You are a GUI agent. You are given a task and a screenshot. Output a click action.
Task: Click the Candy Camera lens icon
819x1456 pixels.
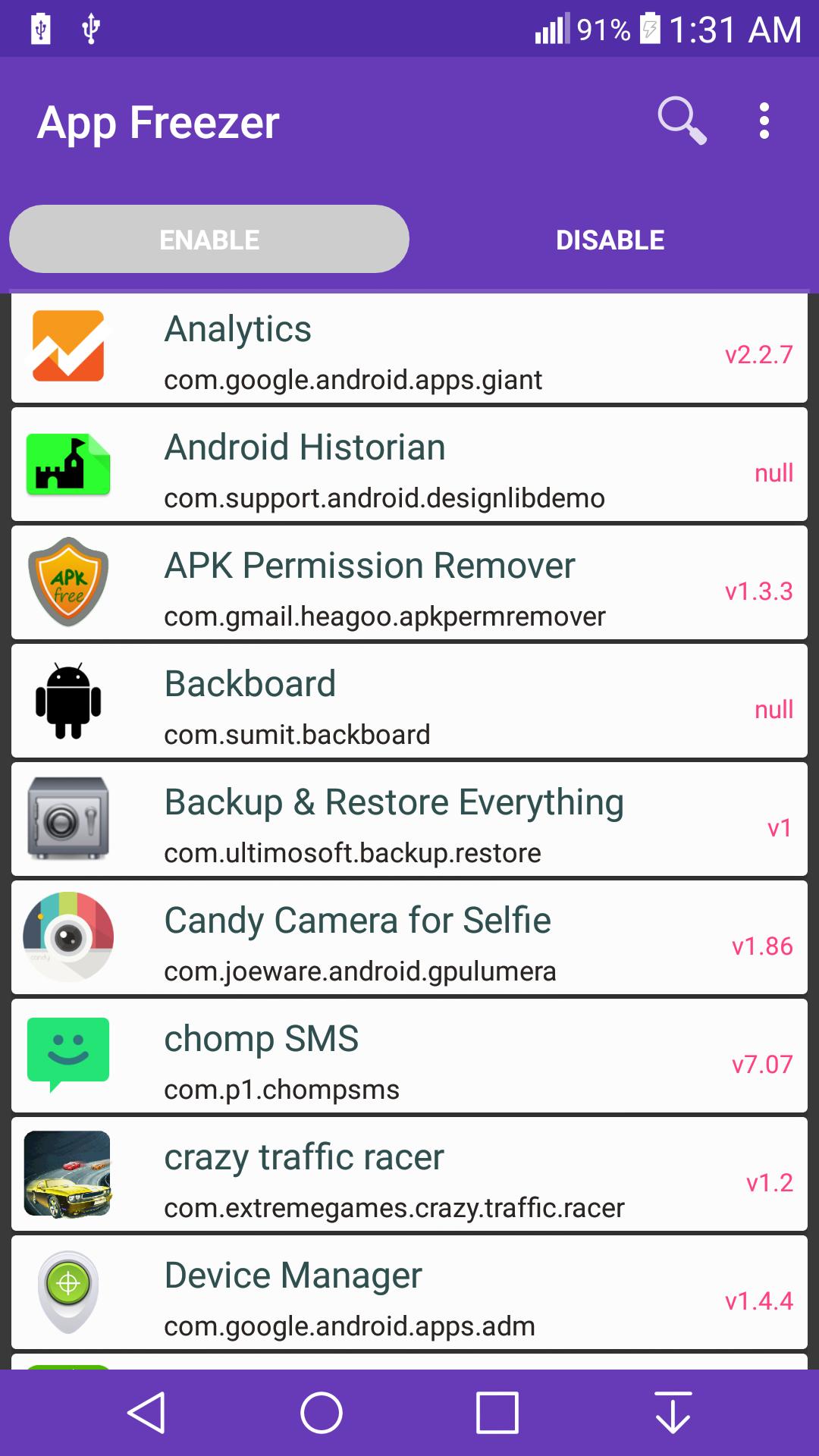pyautogui.click(x=69, y=937)
